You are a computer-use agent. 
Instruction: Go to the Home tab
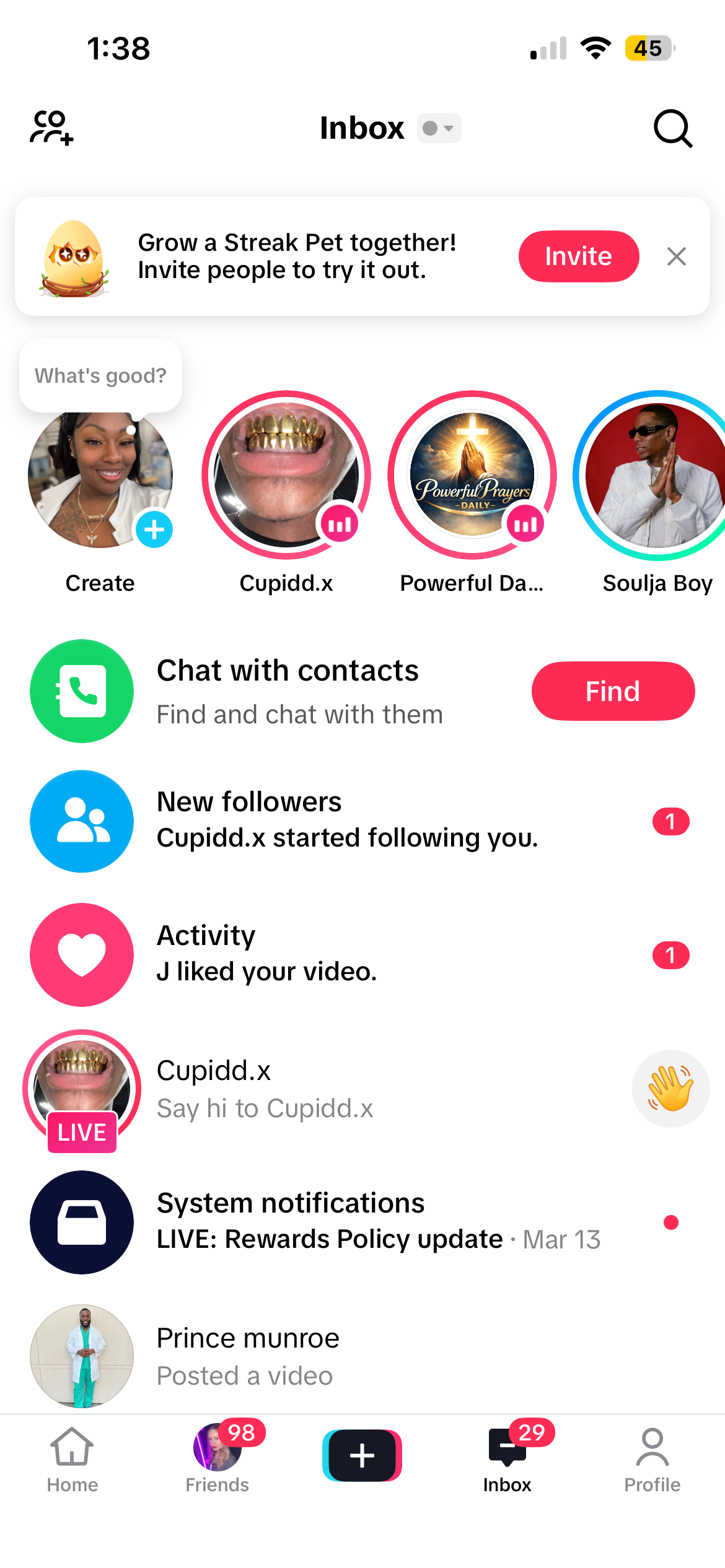pyautogui.click(x=72, y=1459)
